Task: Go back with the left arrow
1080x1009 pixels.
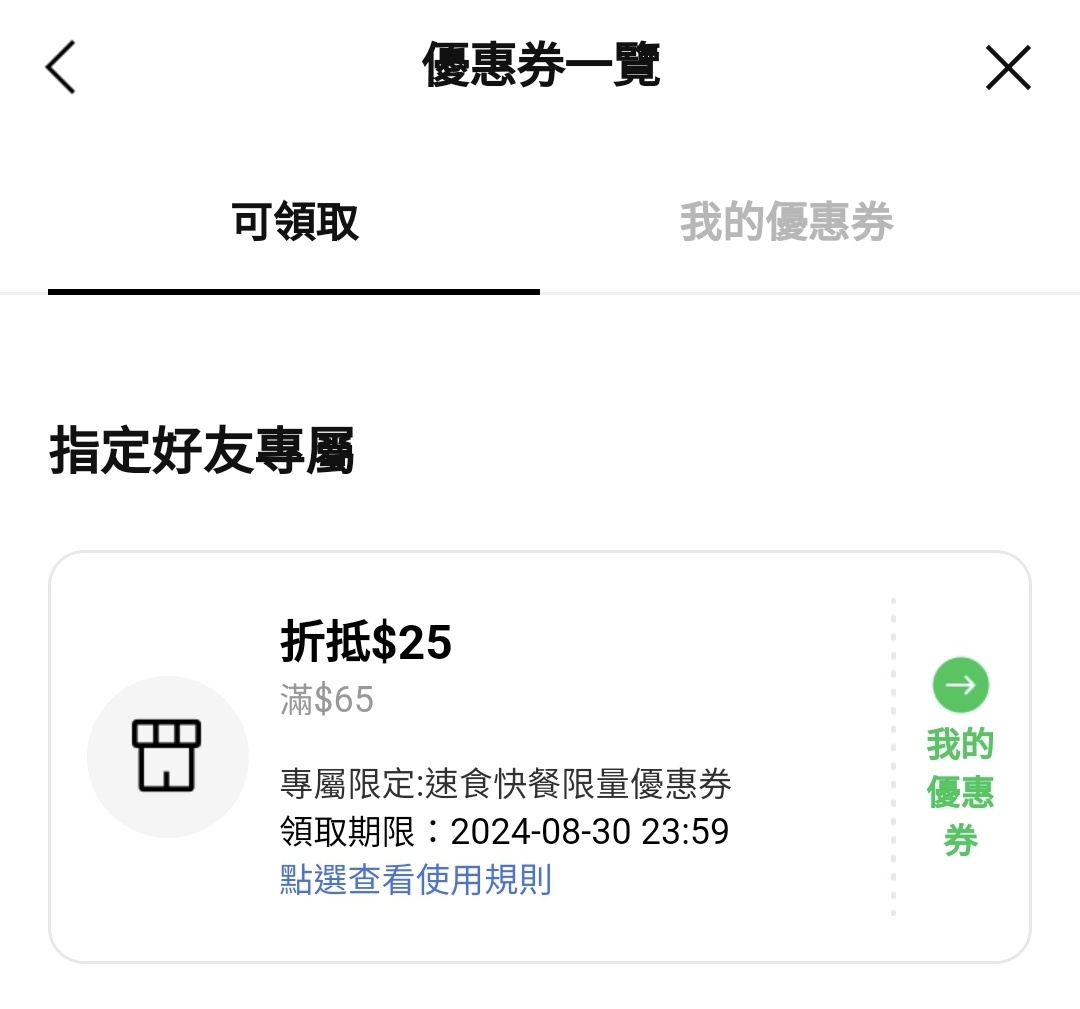Action: pyautogui.click(x=60, y=69)
